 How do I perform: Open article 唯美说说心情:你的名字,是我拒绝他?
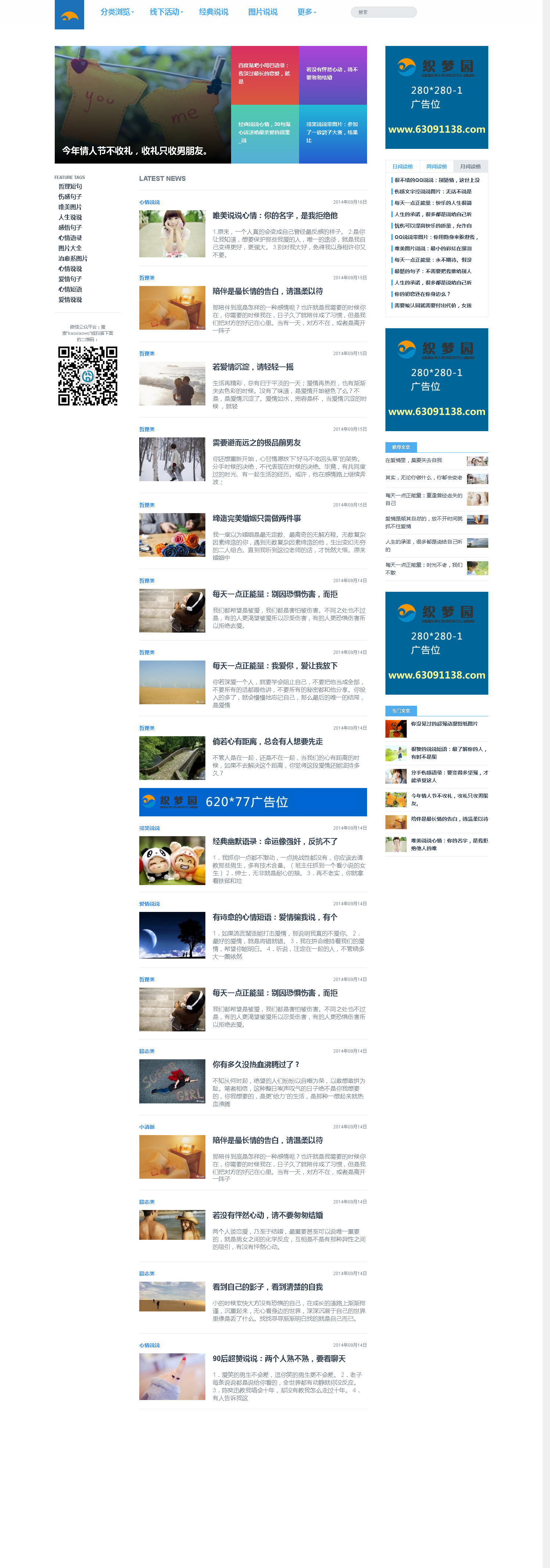point(274,215)
